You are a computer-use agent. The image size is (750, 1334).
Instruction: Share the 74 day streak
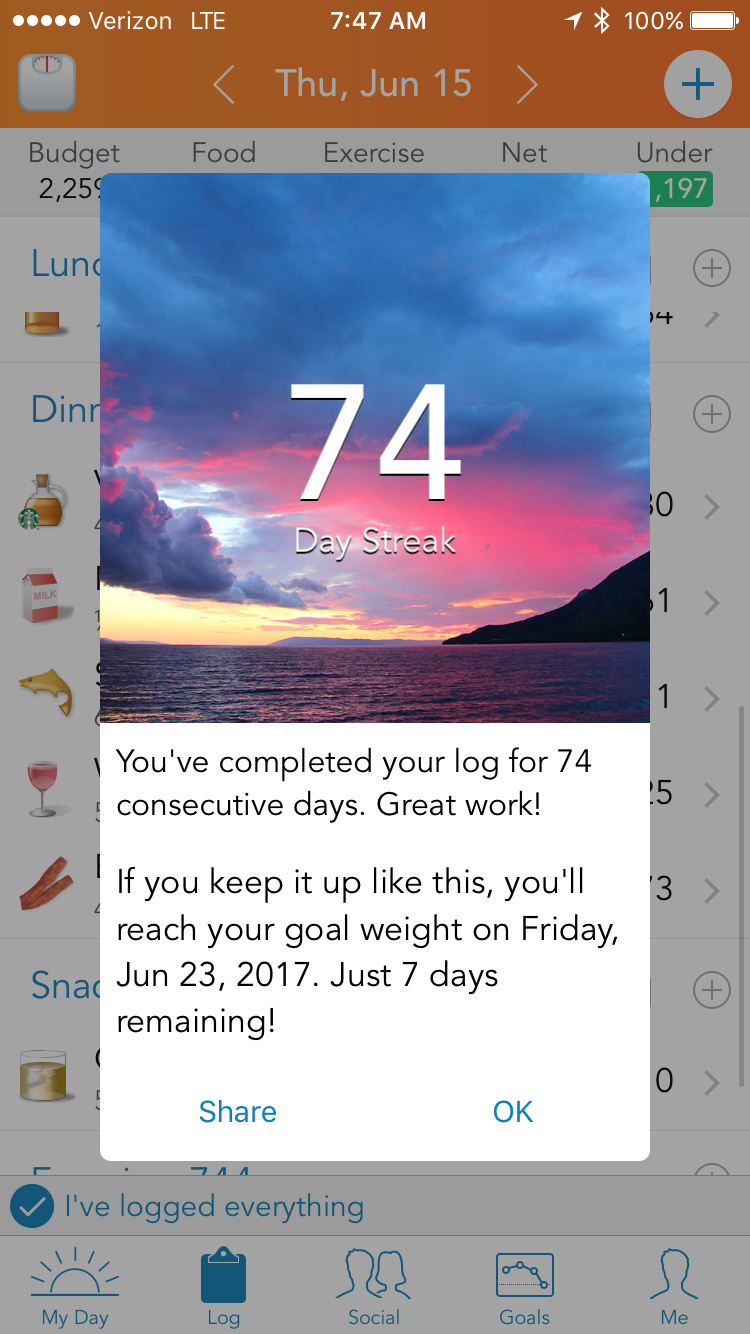point(238,1112)
